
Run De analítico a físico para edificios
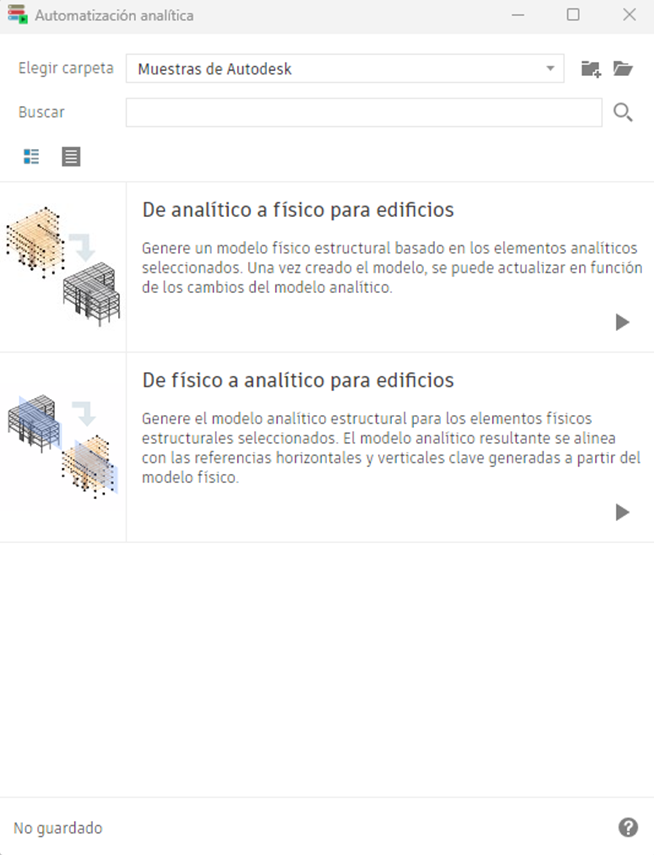pos(622,322)
